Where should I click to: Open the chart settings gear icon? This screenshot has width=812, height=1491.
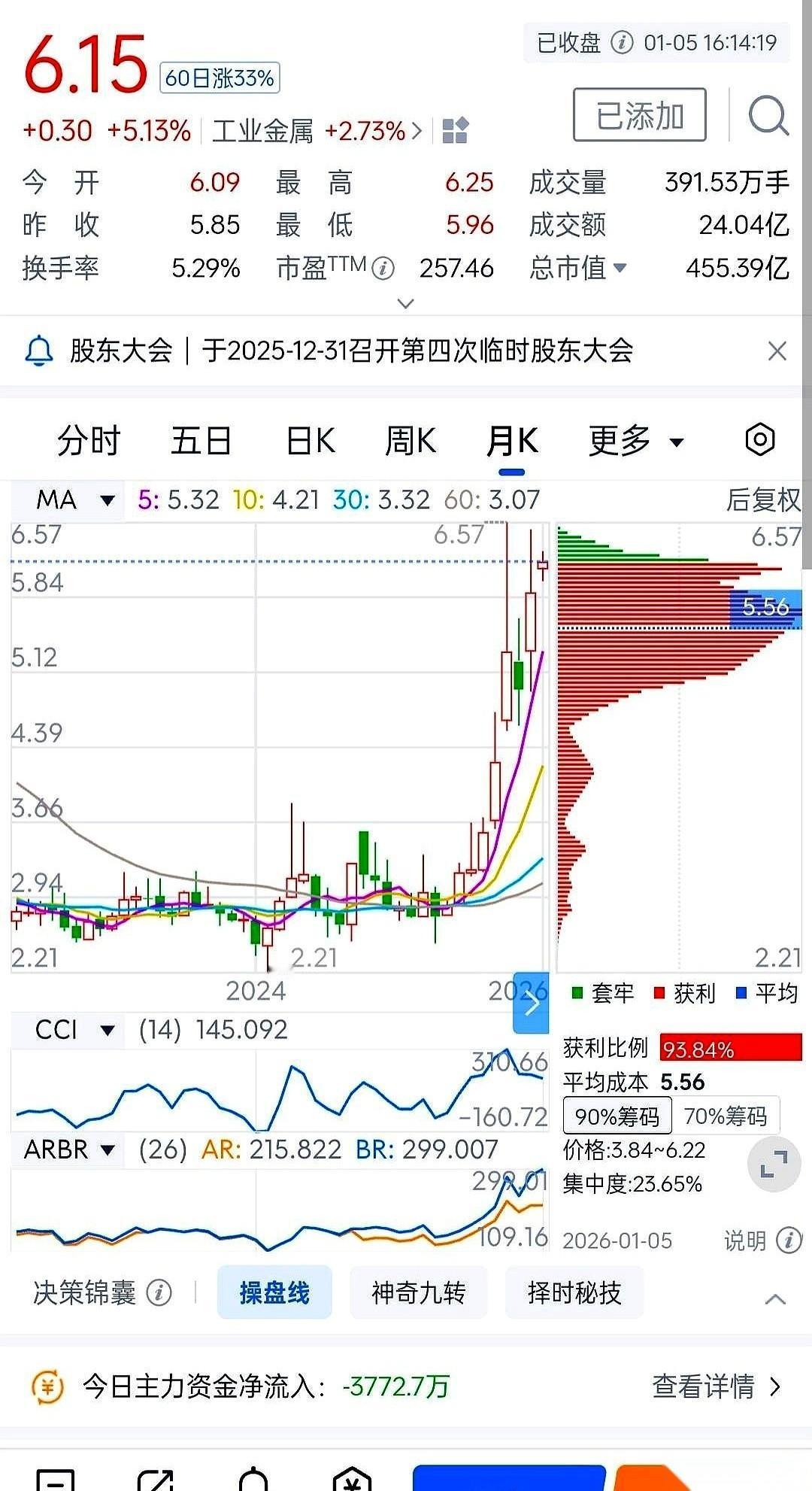click(759, 439)
